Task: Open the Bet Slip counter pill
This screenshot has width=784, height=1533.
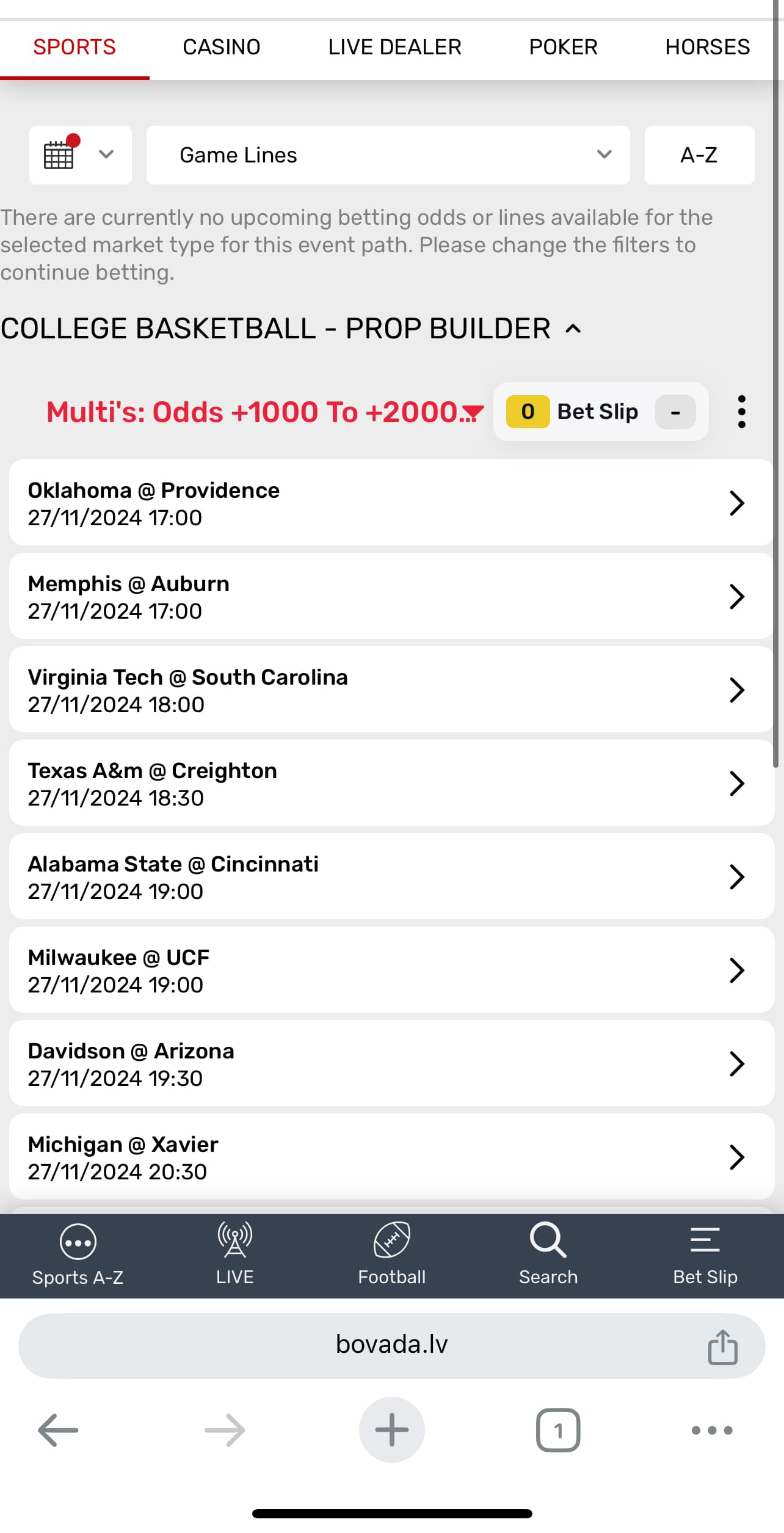Action: click(600, 412)
